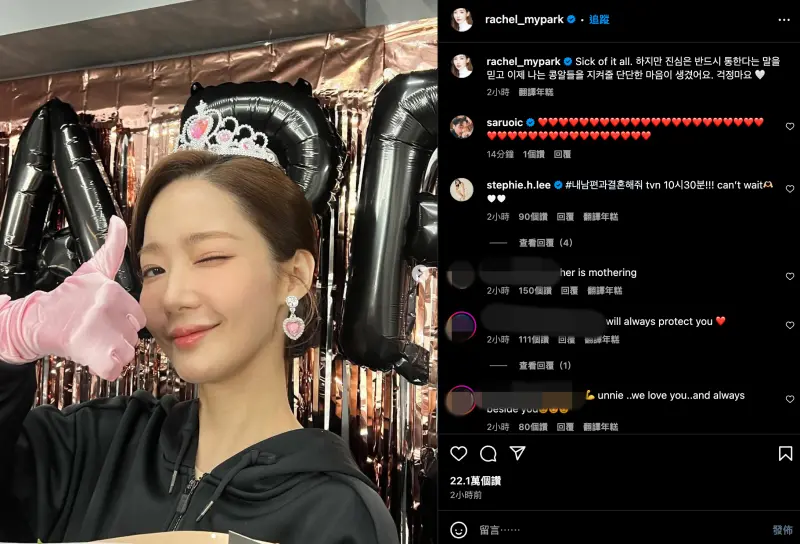
Task: Reply to saruoic's comment via 回覆
Action: (562, 154)
